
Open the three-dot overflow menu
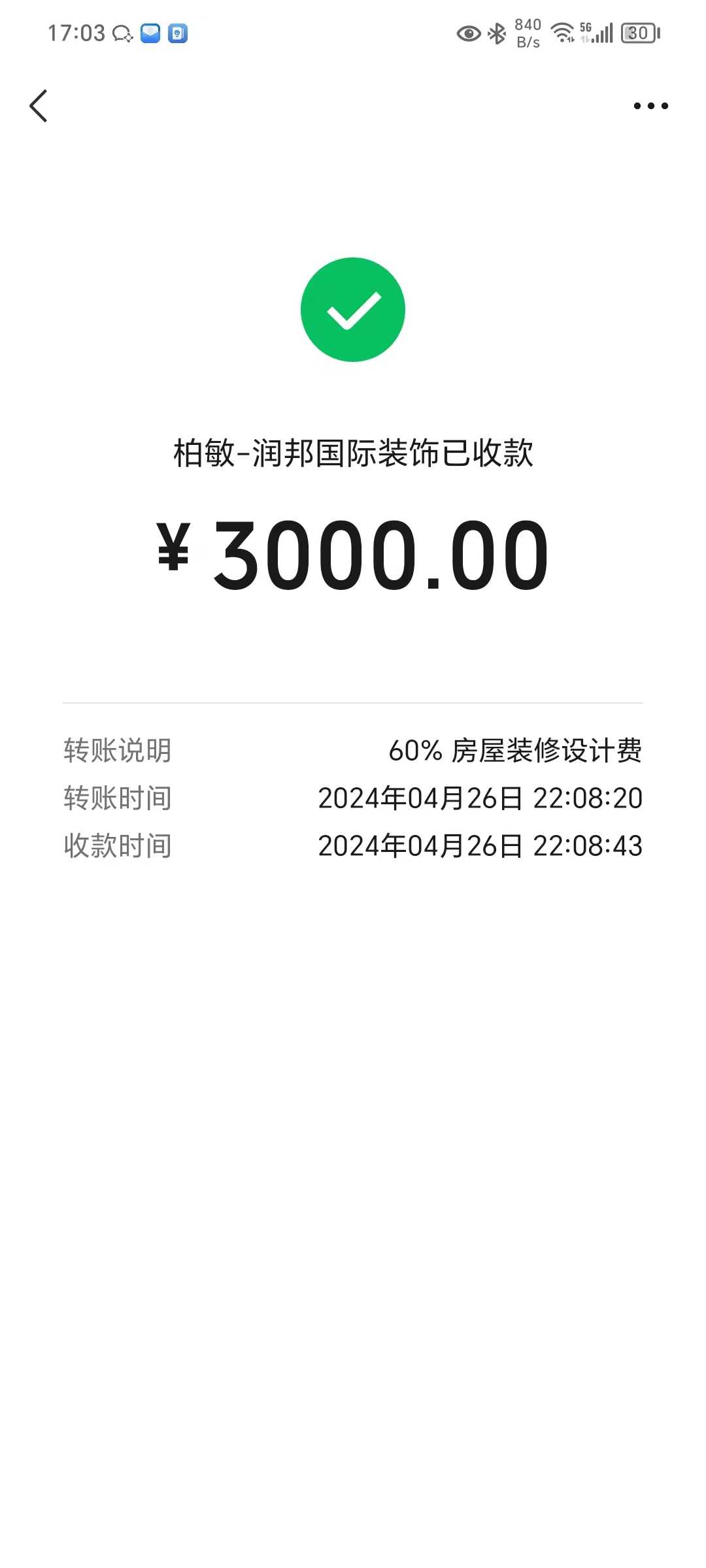(650, 106)
